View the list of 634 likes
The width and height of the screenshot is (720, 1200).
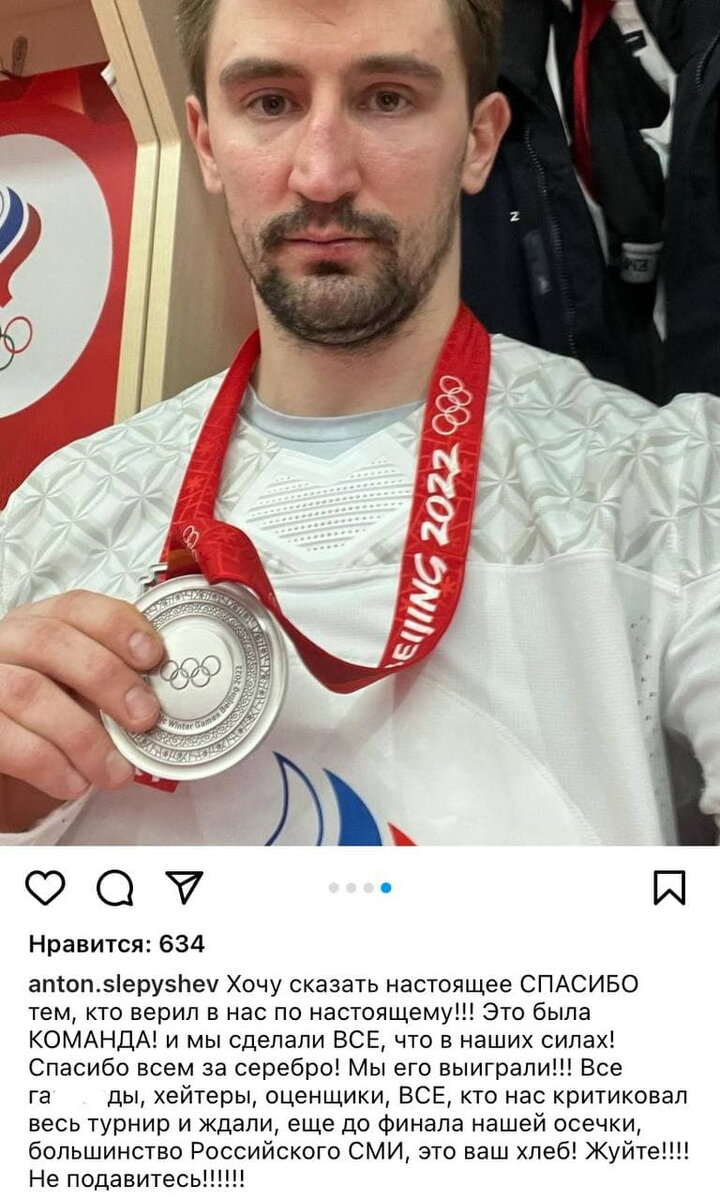click(116, 943)
